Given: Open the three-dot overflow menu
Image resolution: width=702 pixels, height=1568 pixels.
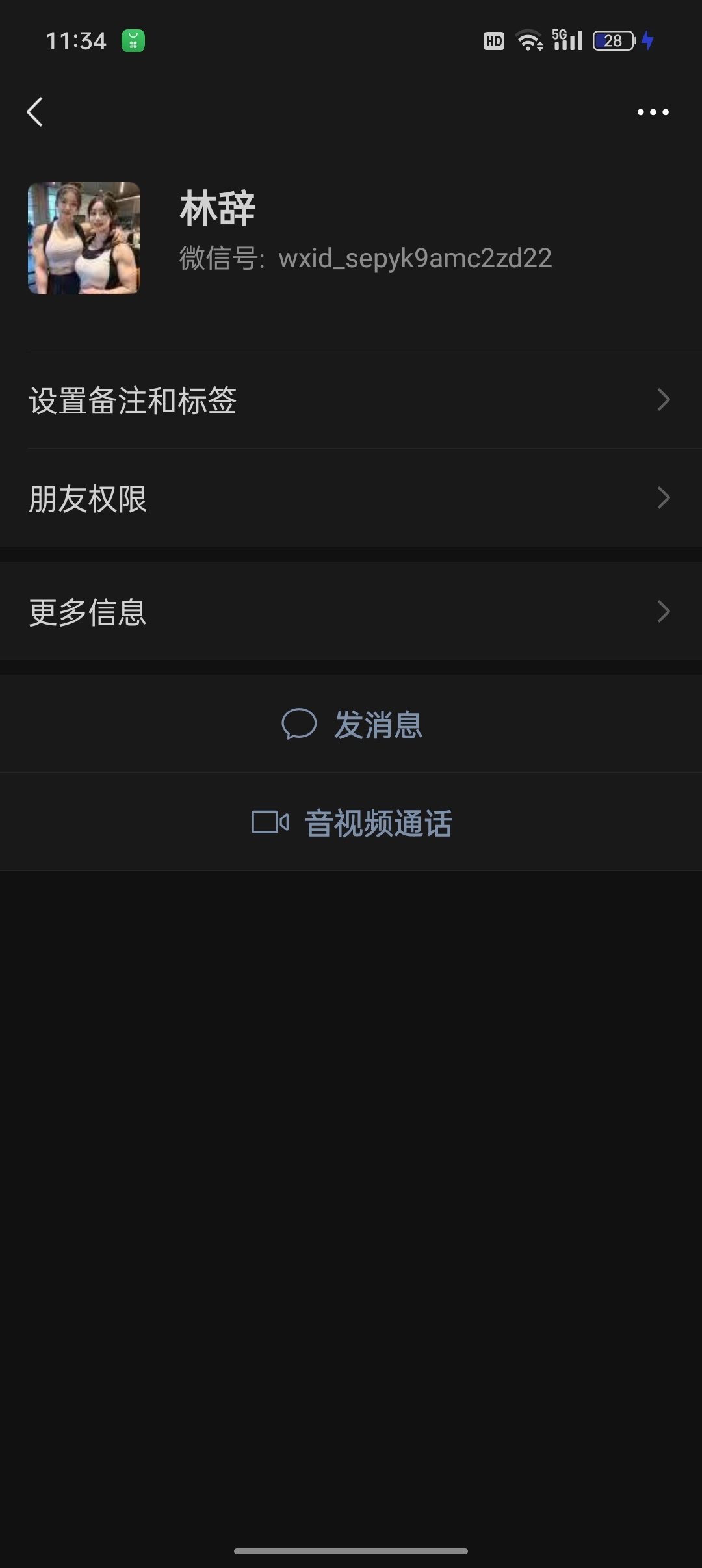Looking at the screenshot, I should [x=653, y=112].
